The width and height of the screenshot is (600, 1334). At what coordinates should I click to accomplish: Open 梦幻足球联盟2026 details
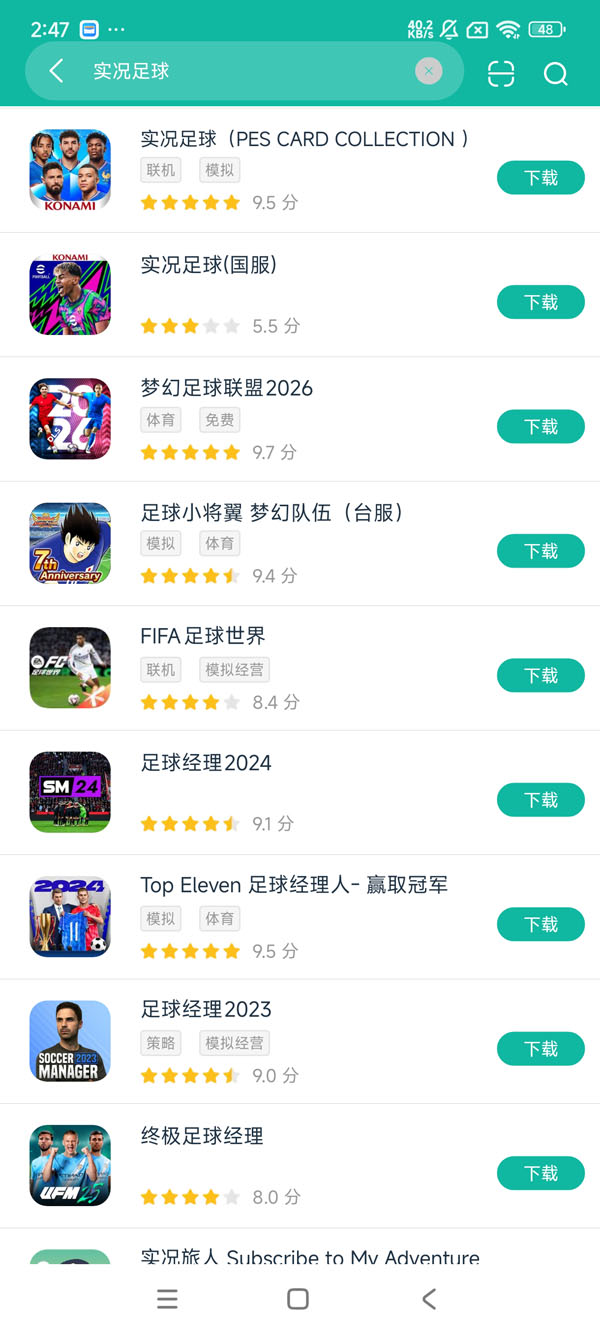coord(227,388)
